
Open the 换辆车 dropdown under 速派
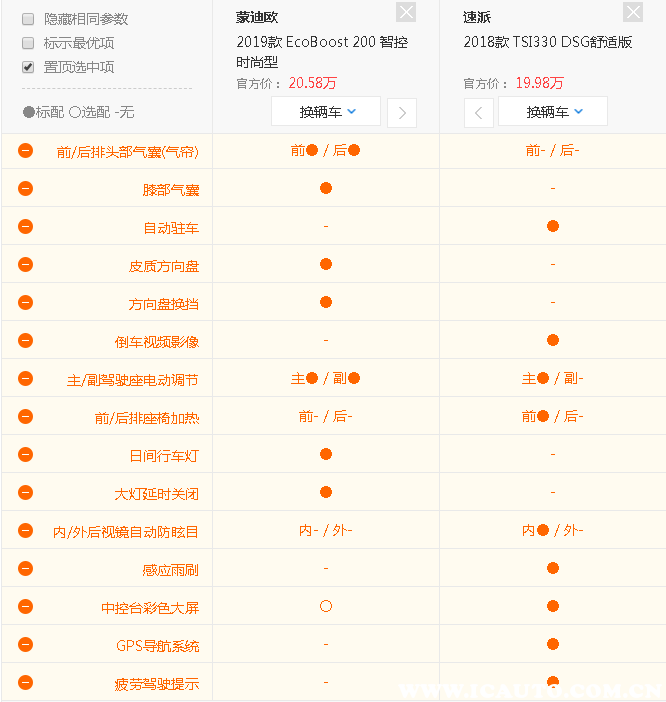tap(553, 111)
